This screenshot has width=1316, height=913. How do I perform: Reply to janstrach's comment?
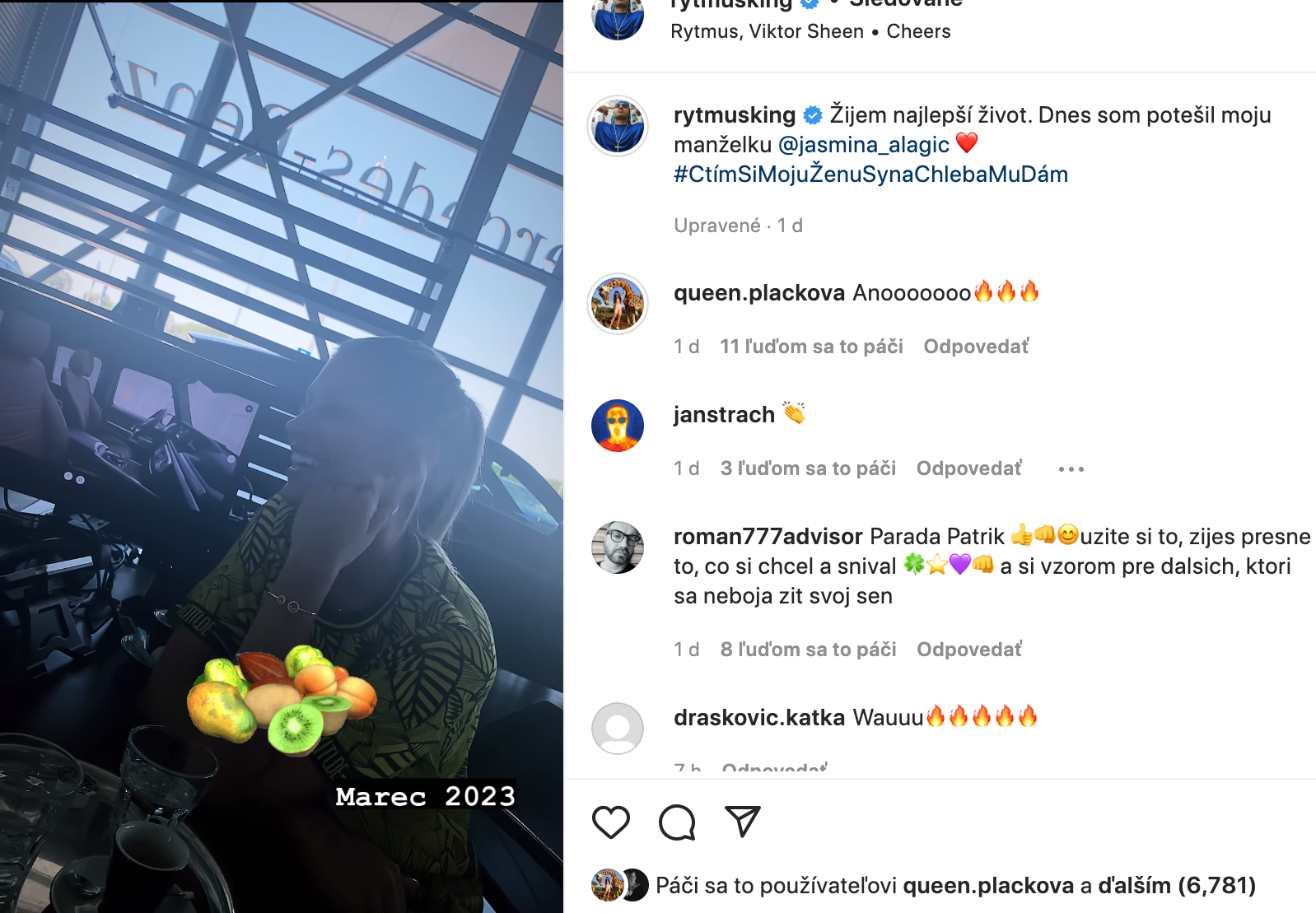(969, 468)
